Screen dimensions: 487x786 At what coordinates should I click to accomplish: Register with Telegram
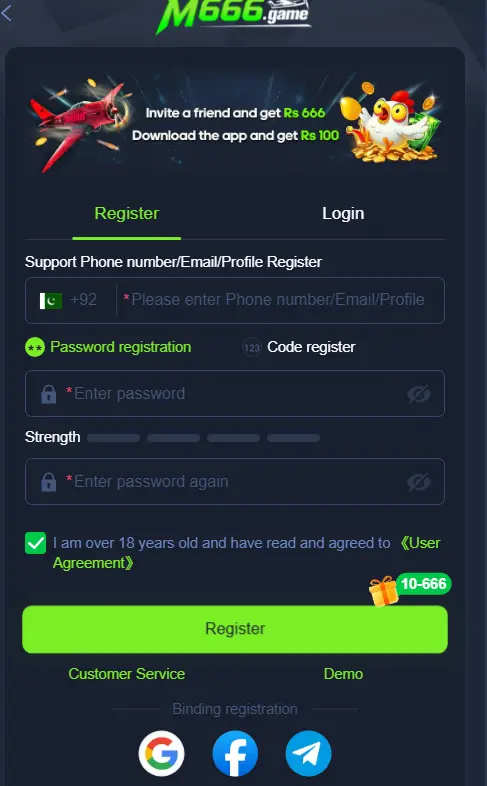309,753
